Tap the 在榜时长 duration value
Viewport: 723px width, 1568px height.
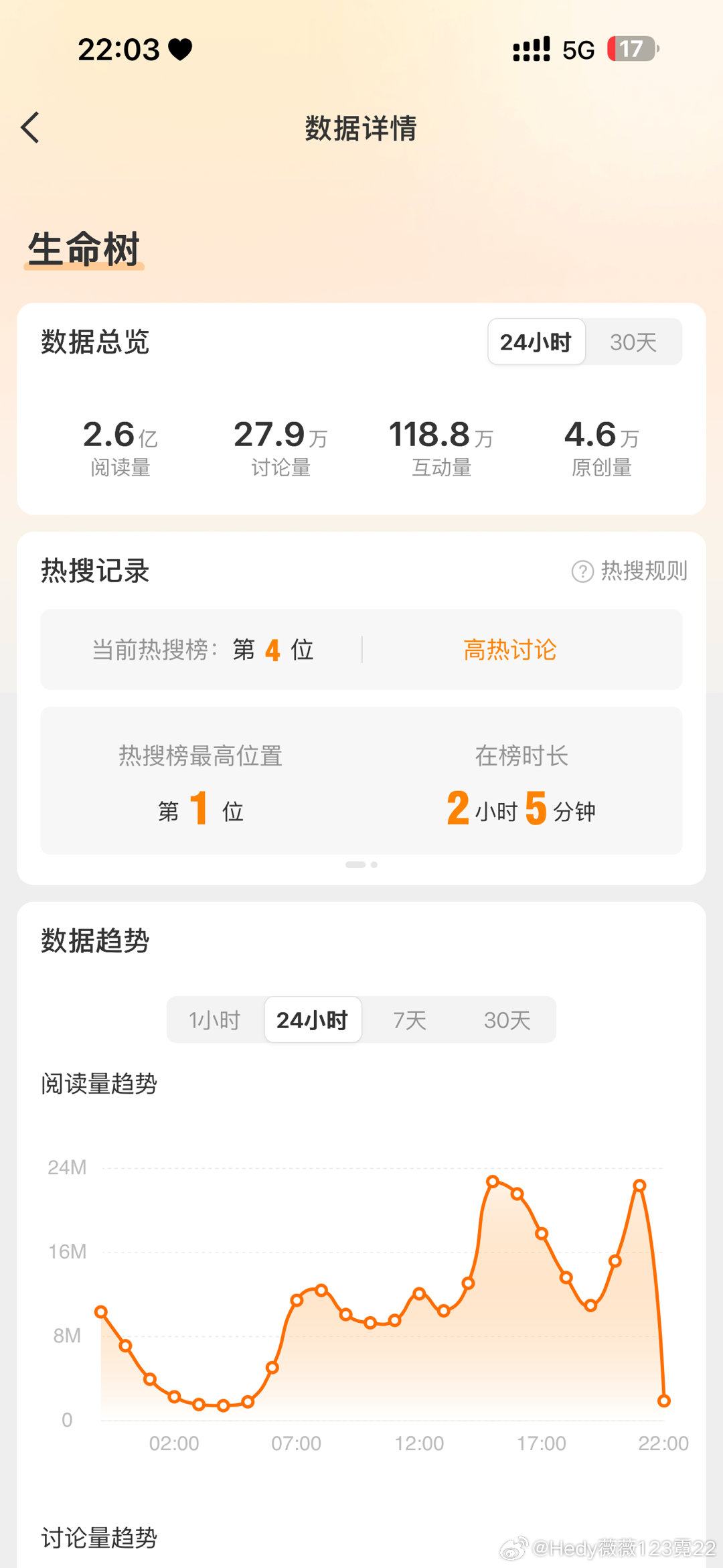tap(521, 809)
